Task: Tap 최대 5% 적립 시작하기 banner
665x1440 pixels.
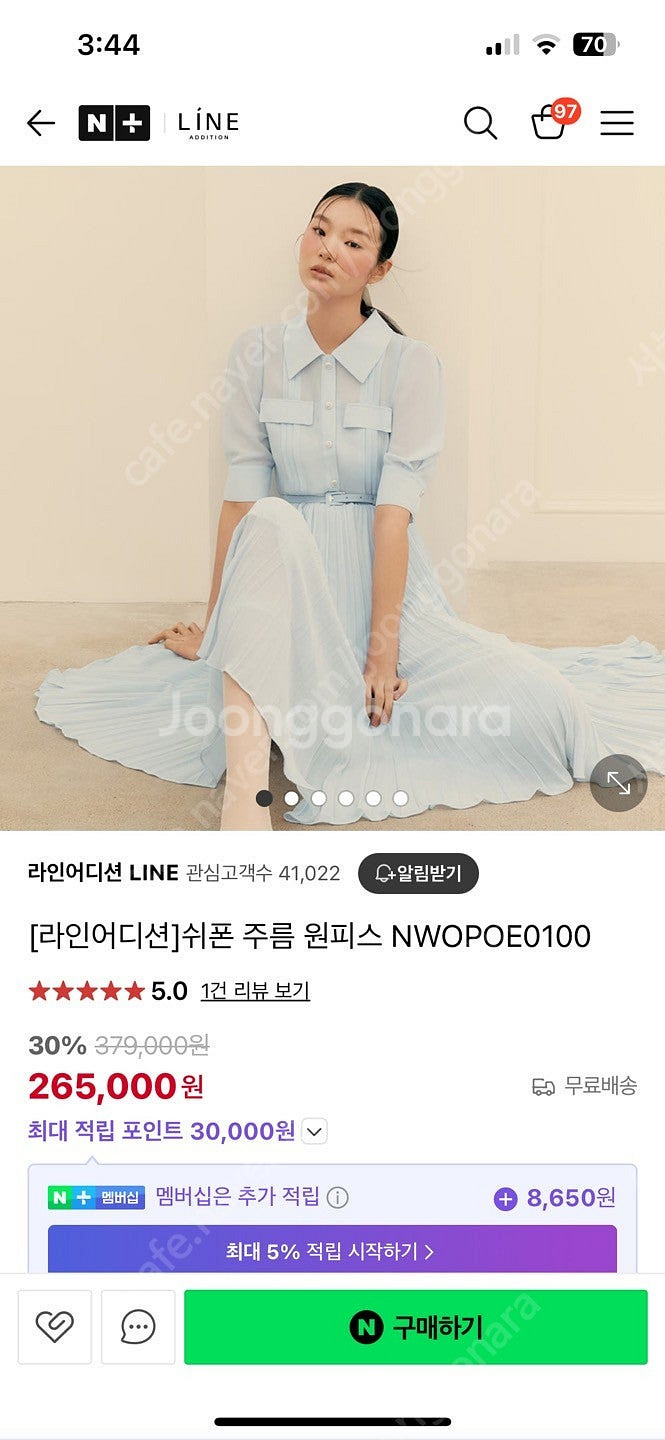Action: 332,1251
